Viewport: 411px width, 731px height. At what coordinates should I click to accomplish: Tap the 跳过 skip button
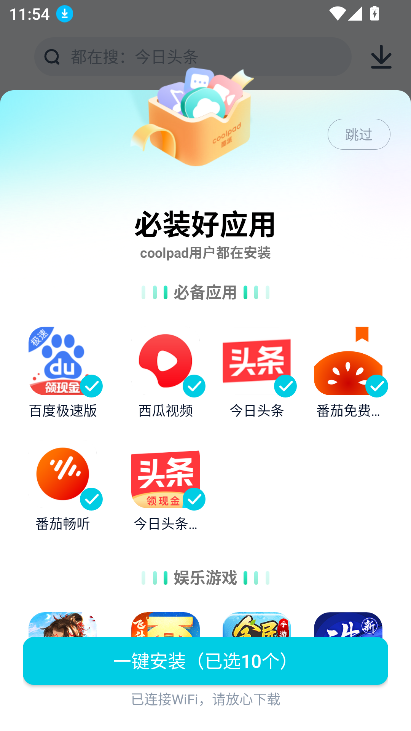coord(359,134)
